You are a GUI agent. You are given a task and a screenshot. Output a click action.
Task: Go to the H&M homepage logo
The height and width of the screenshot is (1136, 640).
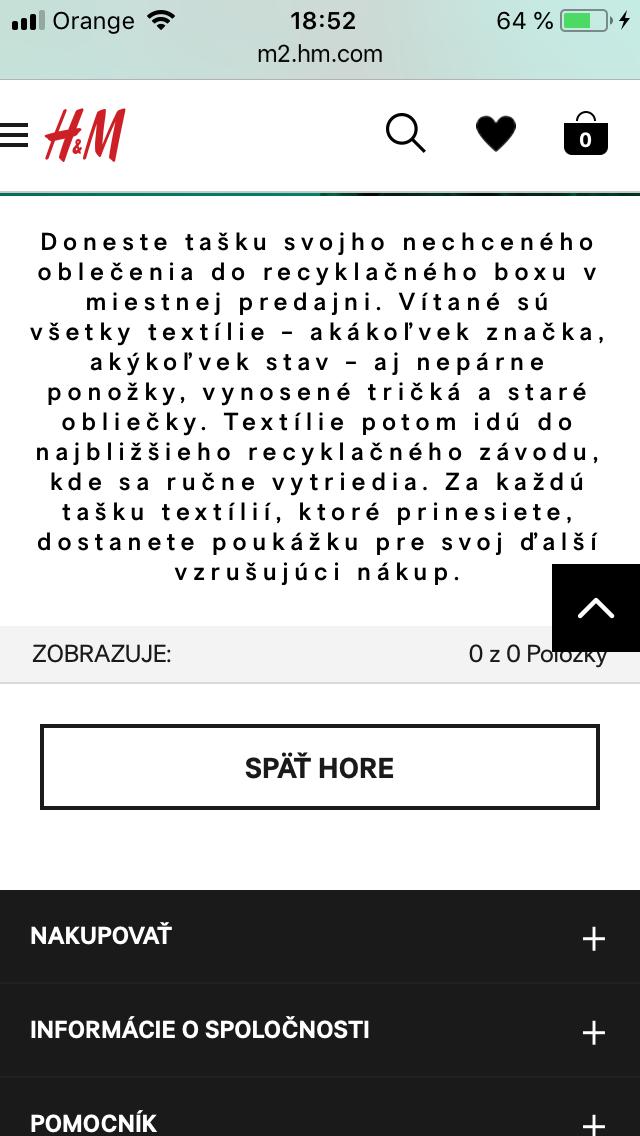[x=85, y=135]
